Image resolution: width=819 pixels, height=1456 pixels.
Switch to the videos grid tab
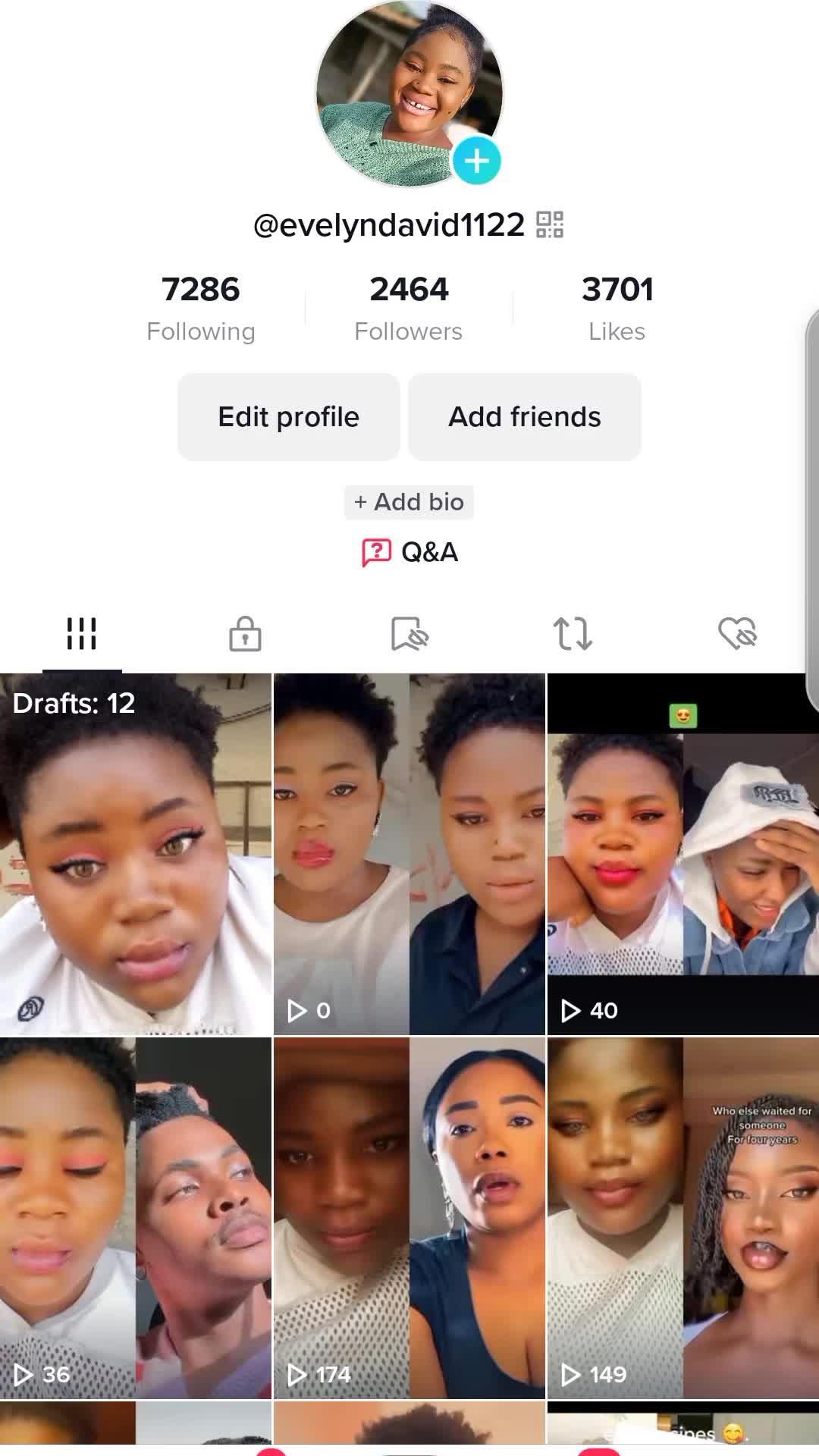[82, 633]
